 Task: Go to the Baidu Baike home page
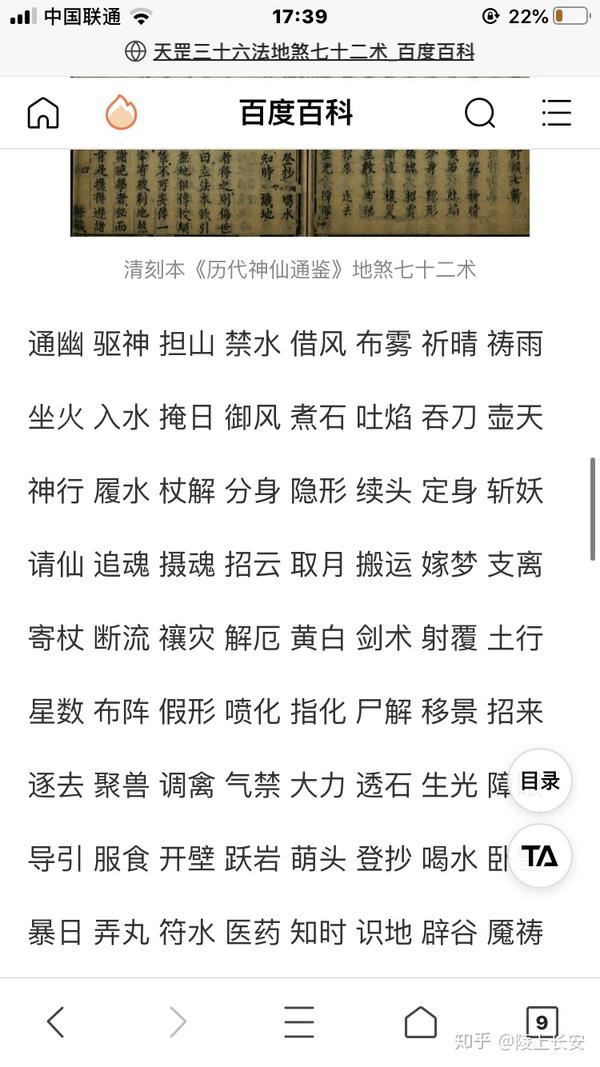pos(43,113)
